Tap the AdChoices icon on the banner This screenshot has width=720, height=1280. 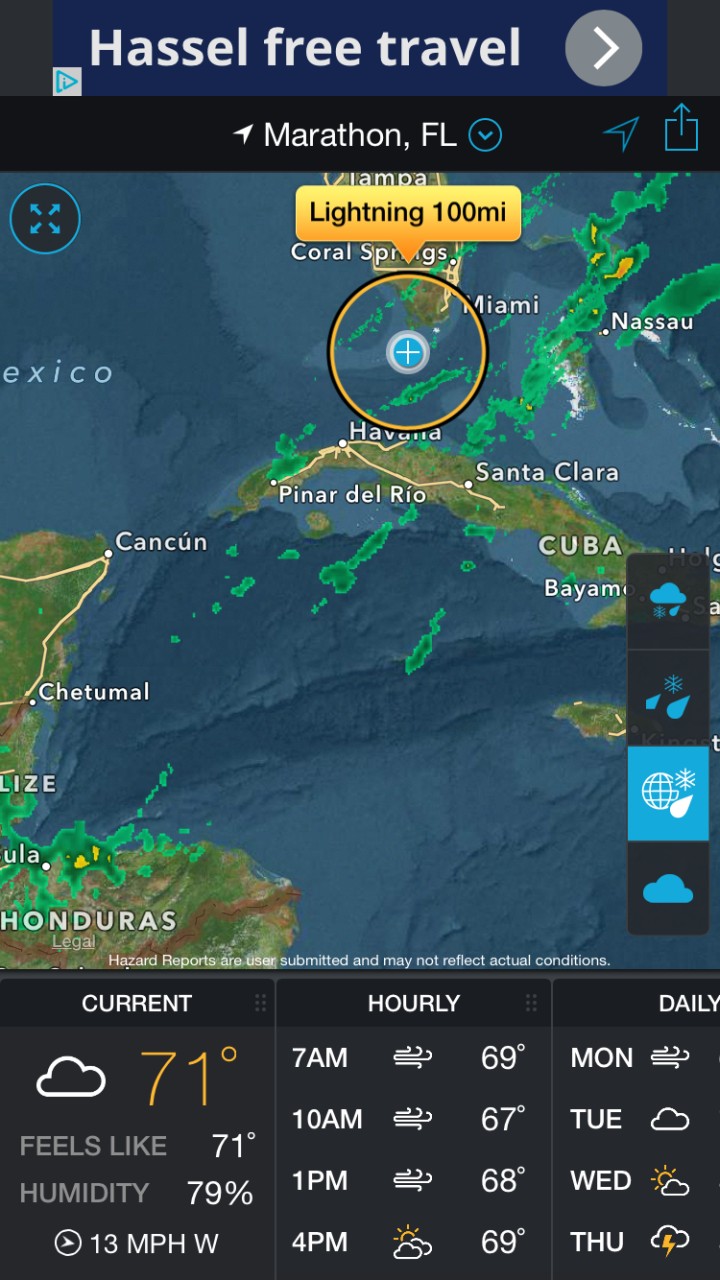coord(67,81)
